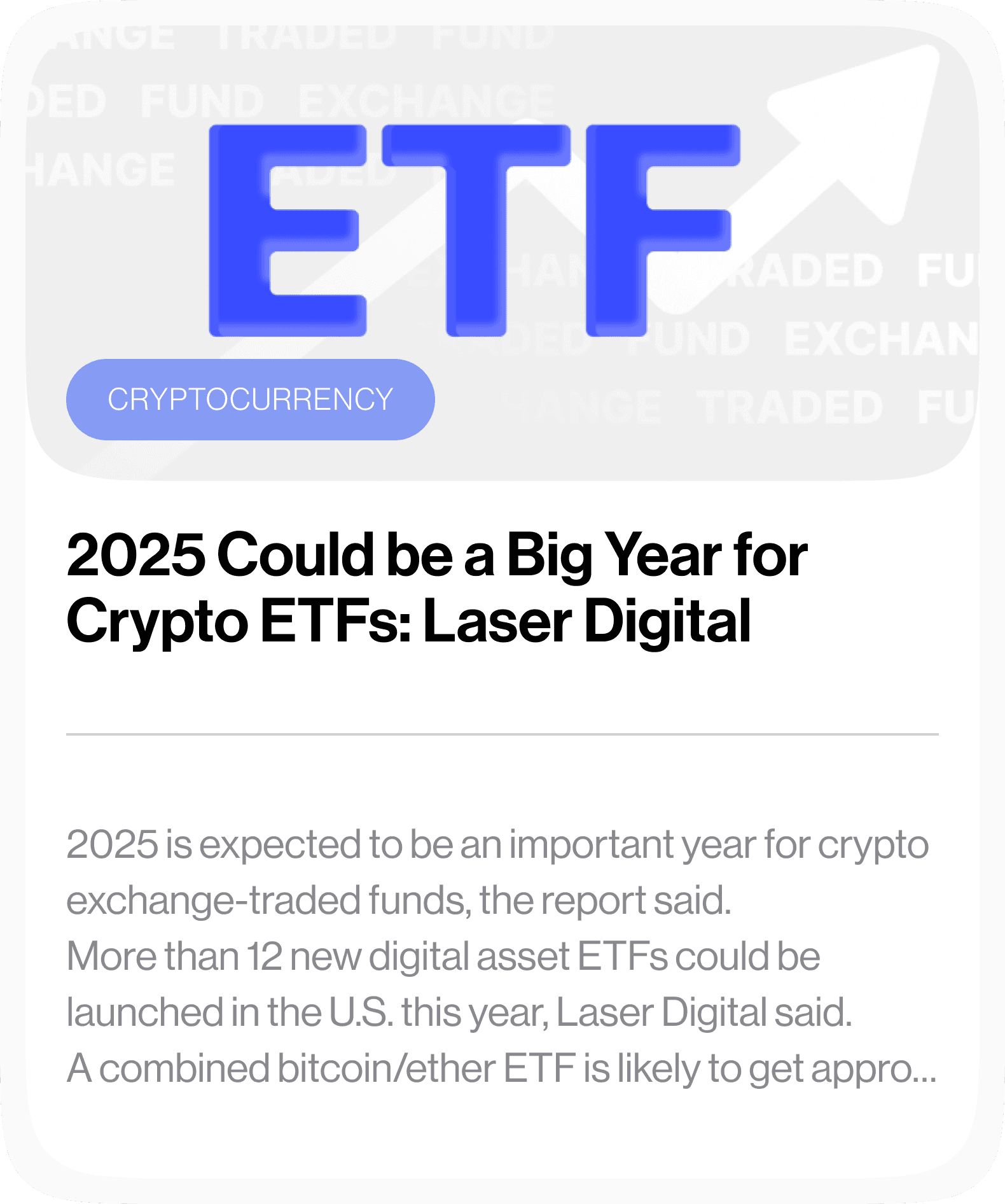Select the CRYPTOCURRENCY category chip
1005x1204 pixels.
(x=250, y=400)
